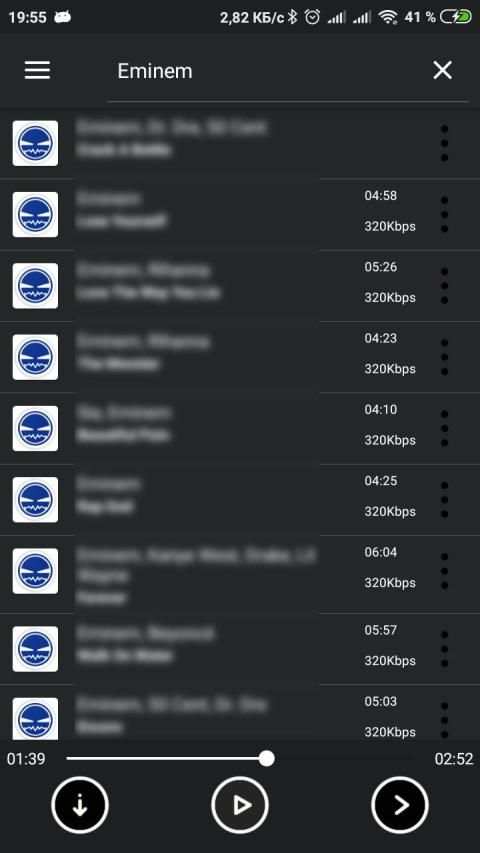Clear the Eminem search text
The height and width of the screenshot is (853, 480).
point(442,70)
